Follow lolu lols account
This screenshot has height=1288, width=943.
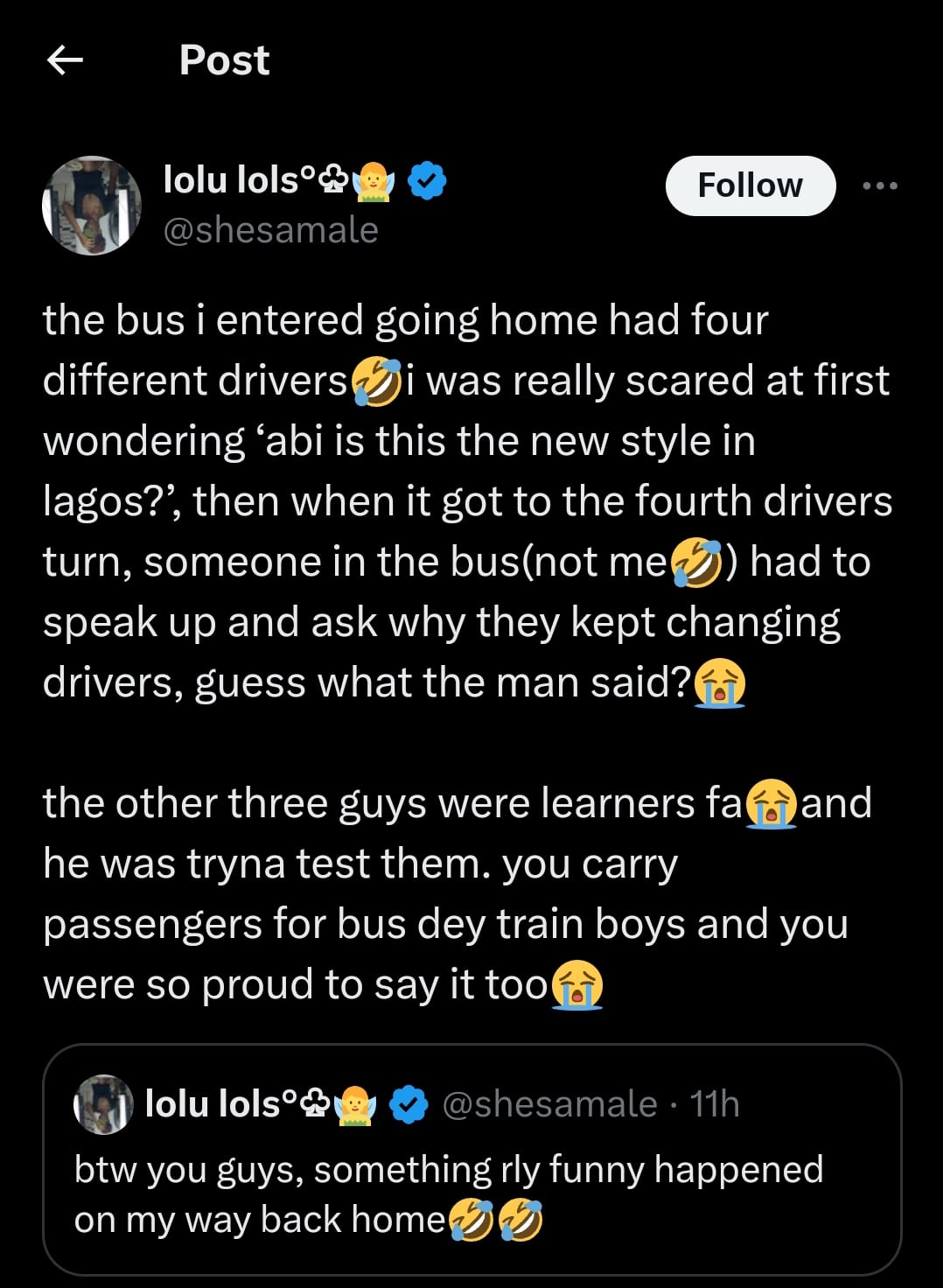click(750, 185)
